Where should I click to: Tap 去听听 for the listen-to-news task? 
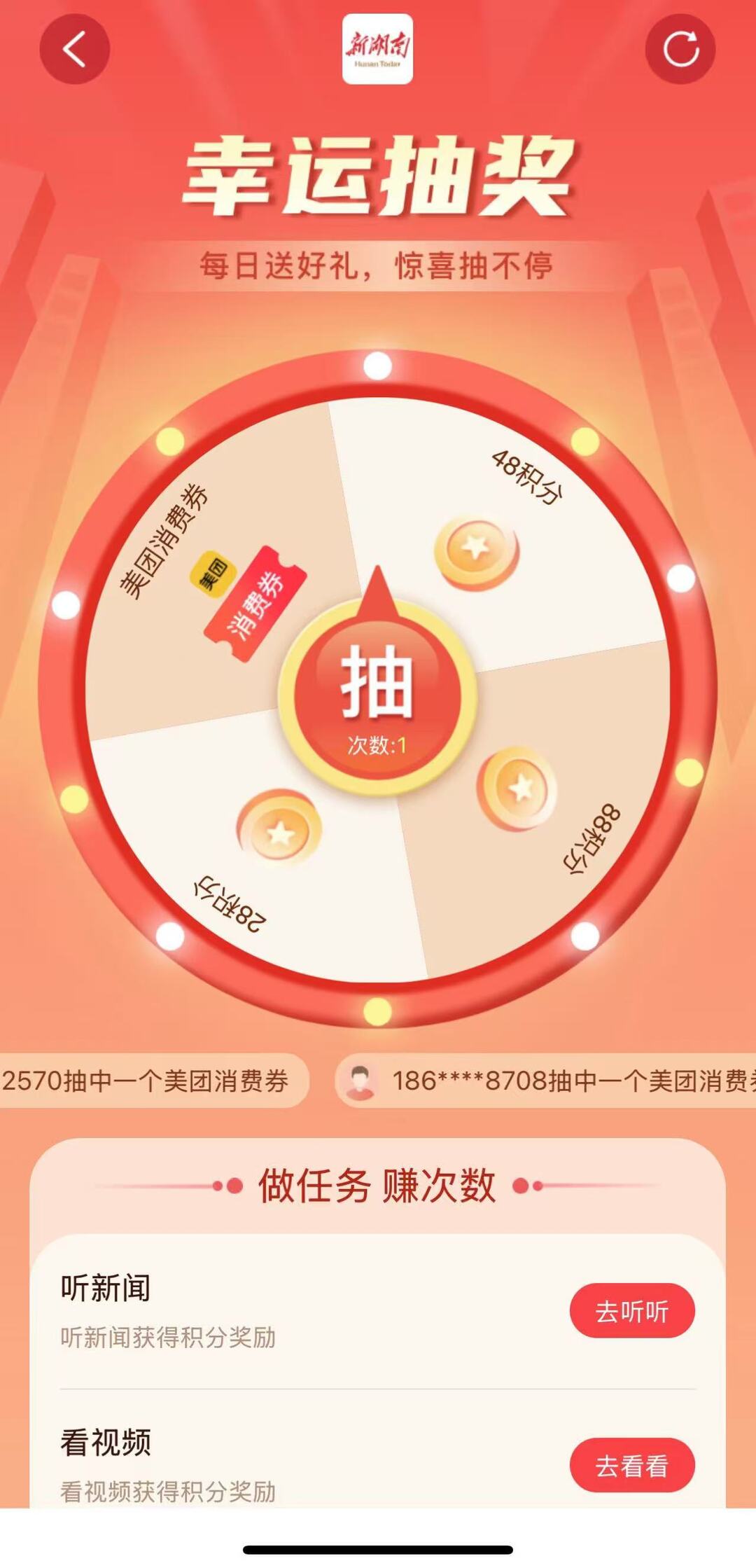631,1311
